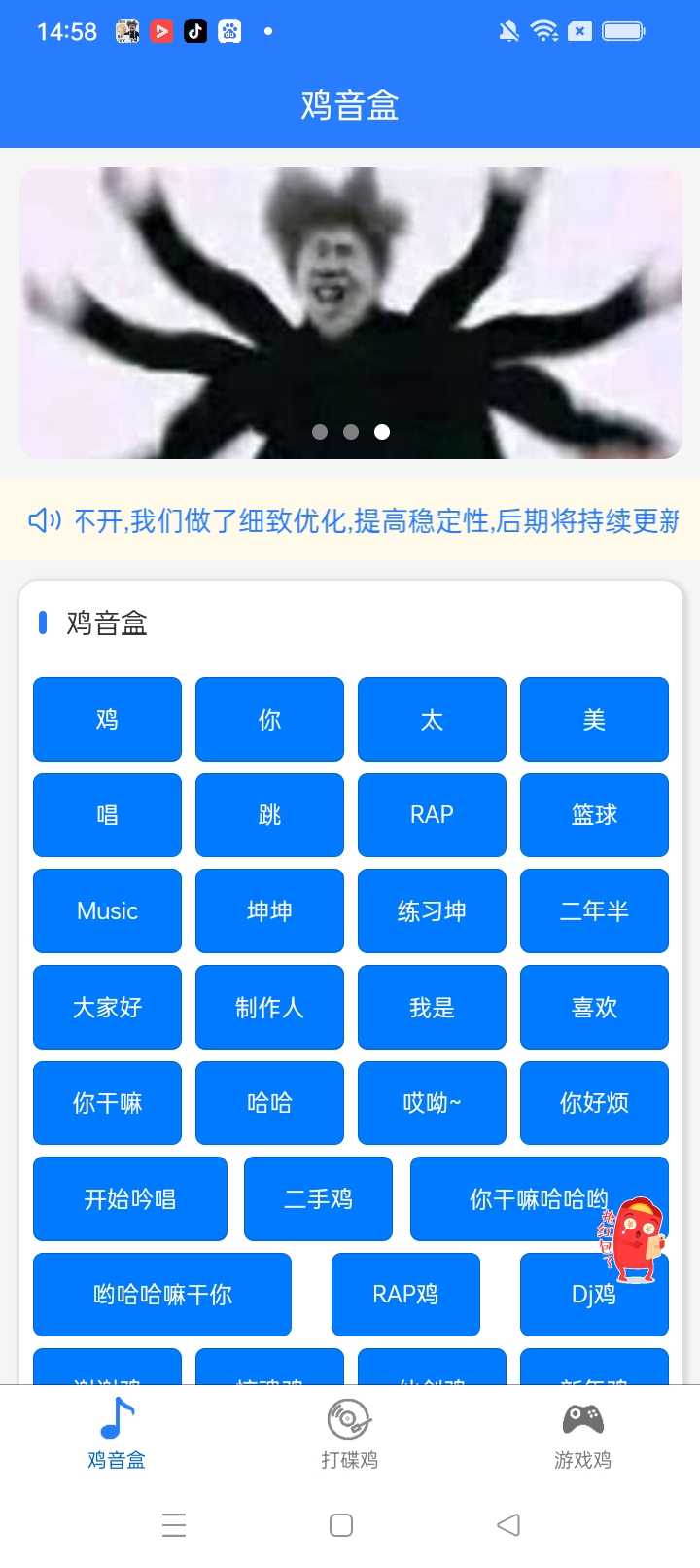Play the 练习坤 sound
Image resolution: width=700 pixels, height=1568 pixels.
coord(432,910)
